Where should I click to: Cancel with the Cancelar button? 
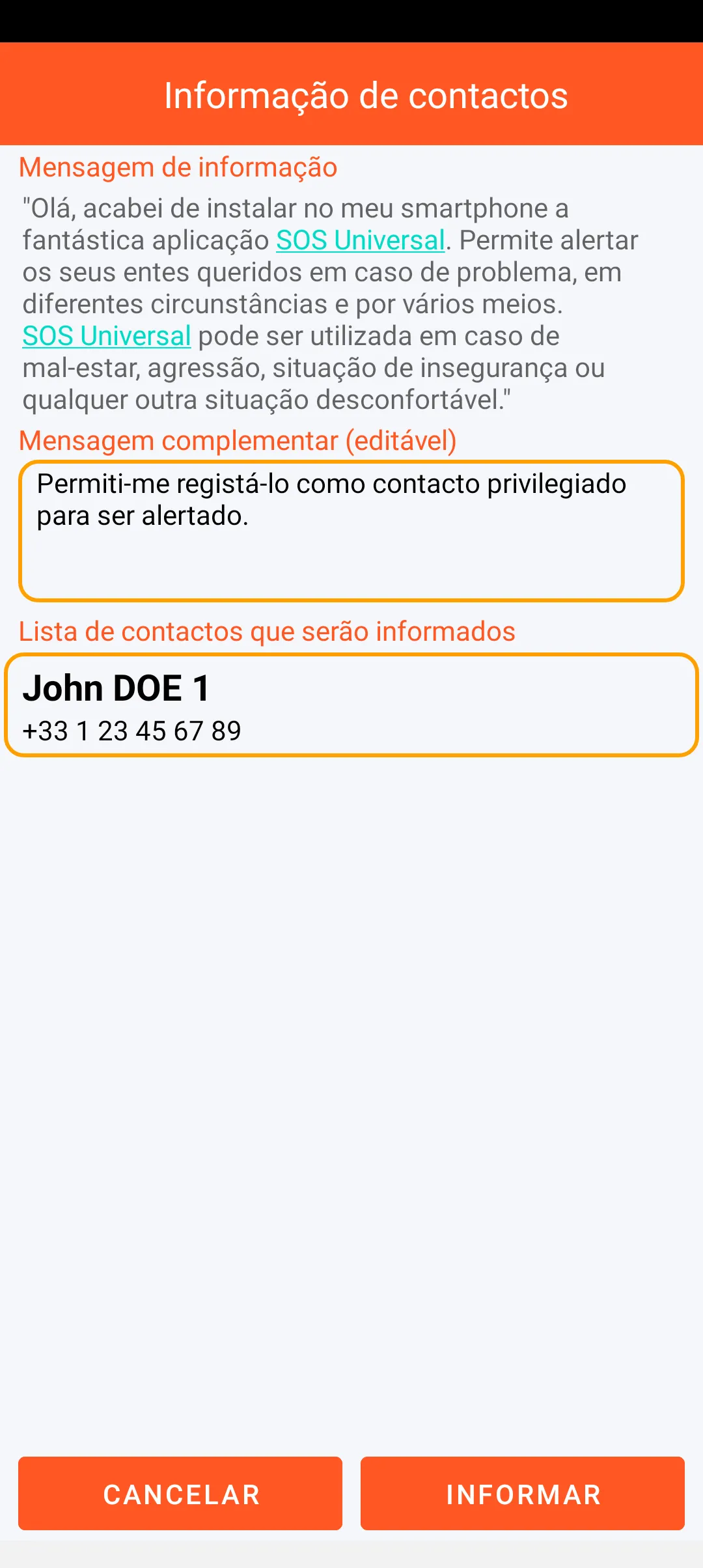tap(180, 1493)
